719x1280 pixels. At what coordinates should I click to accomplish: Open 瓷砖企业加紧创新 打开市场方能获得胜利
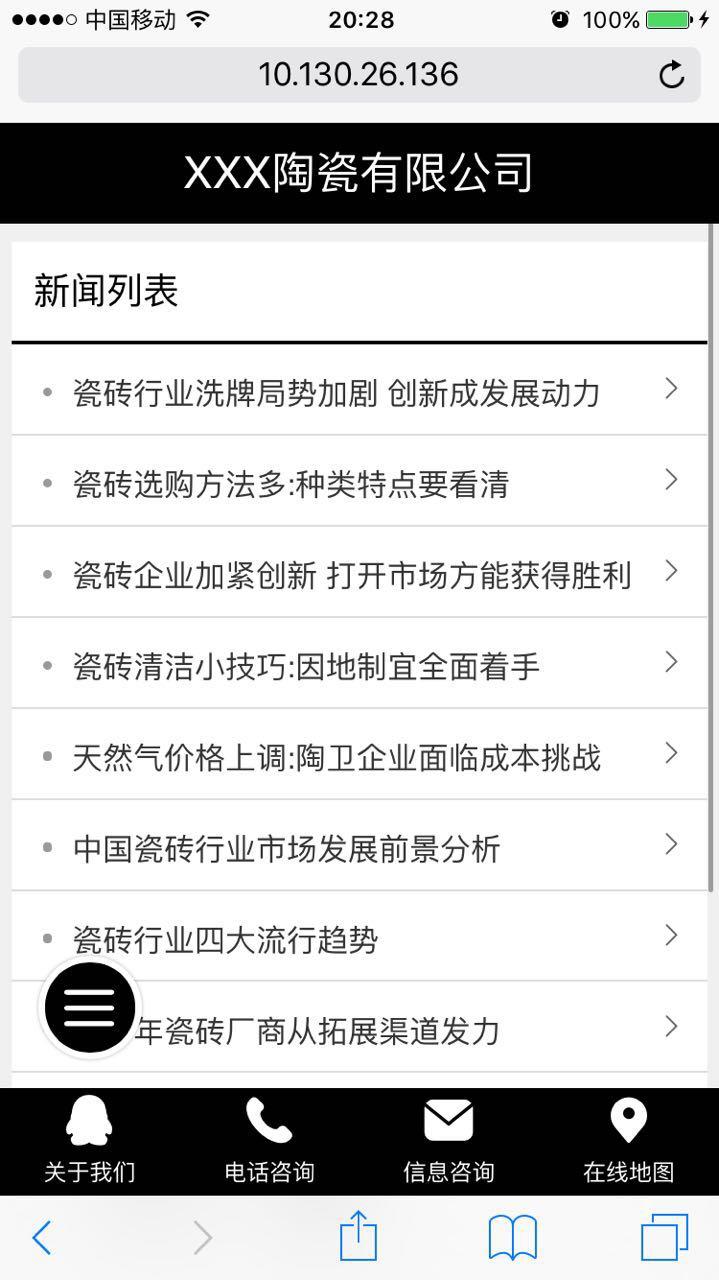coord(352,575)
